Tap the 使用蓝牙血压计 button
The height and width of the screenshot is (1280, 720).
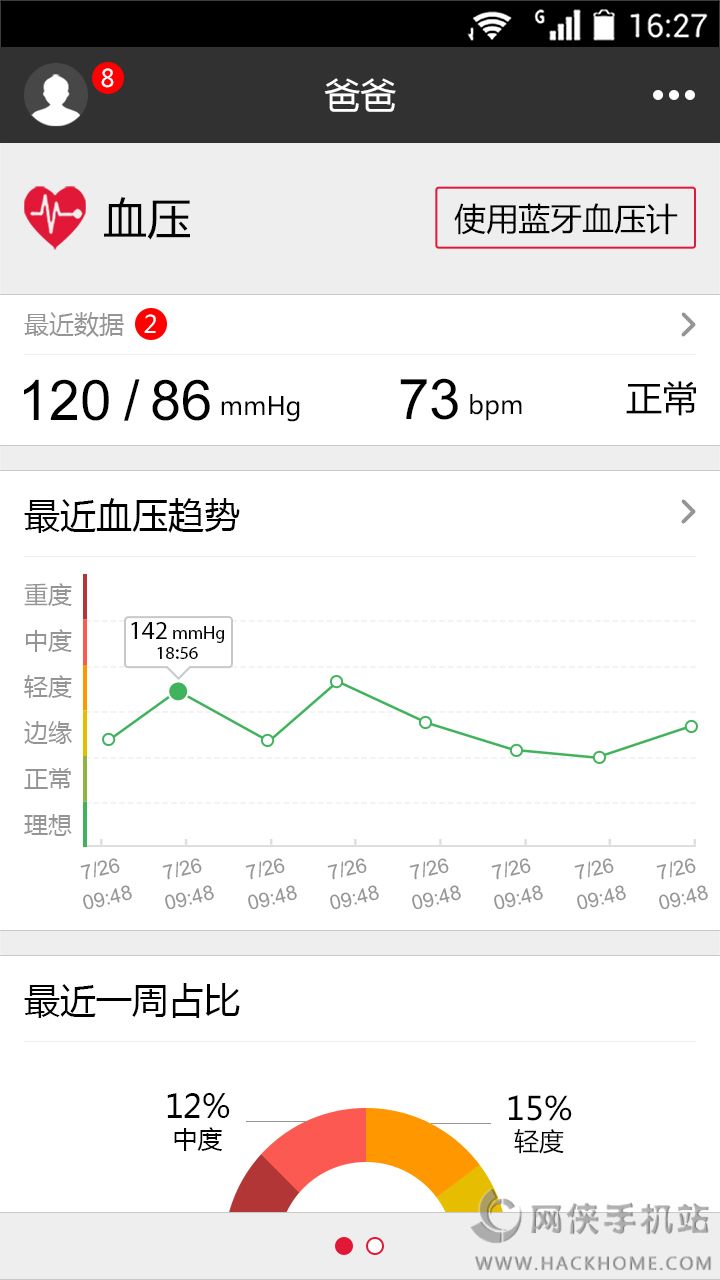click(565, 218)
